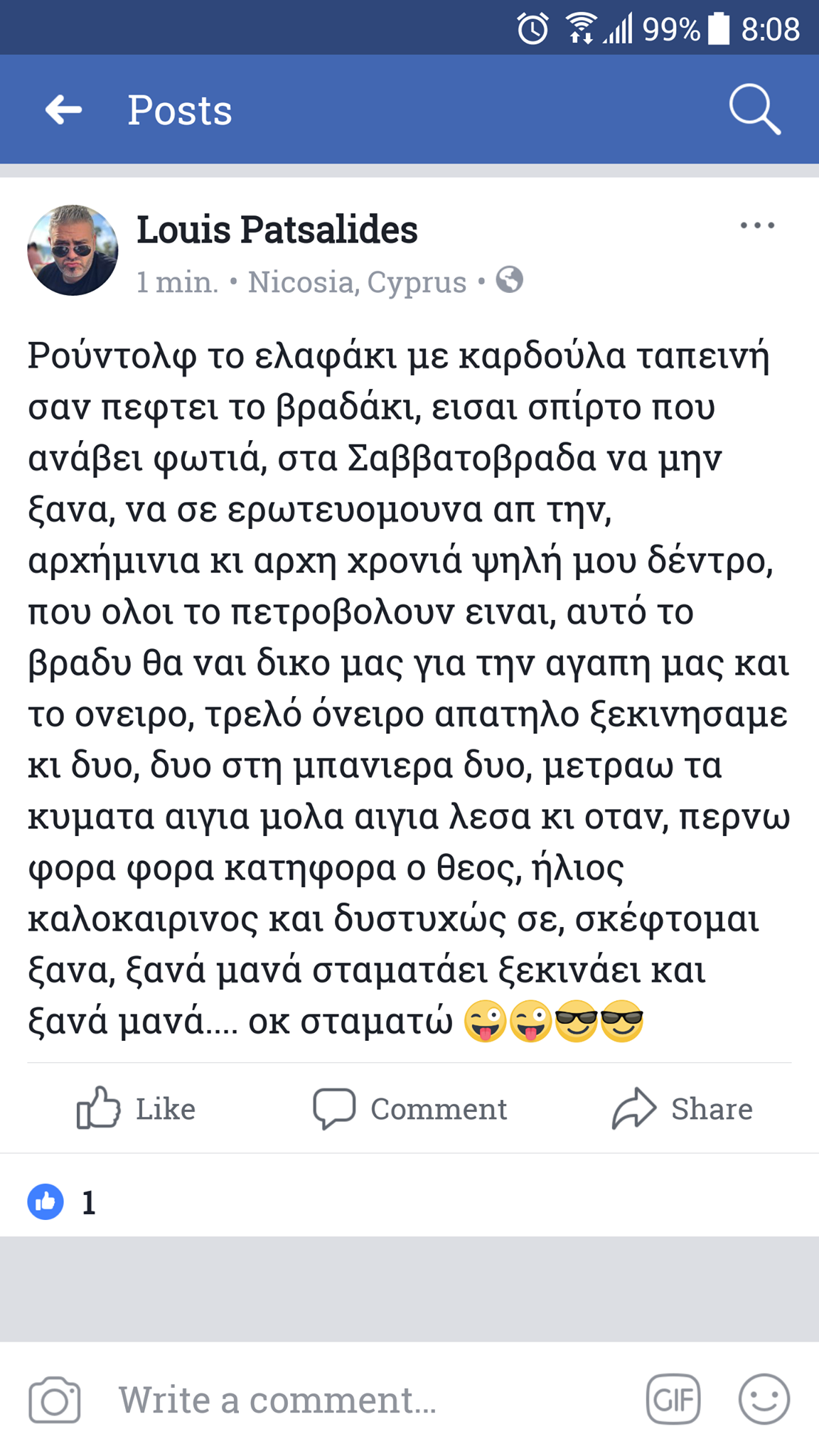The height and width of the screenshot is (1456, 819).
Task: Open the emoji sticker picker
Action: coord(764,1399)
